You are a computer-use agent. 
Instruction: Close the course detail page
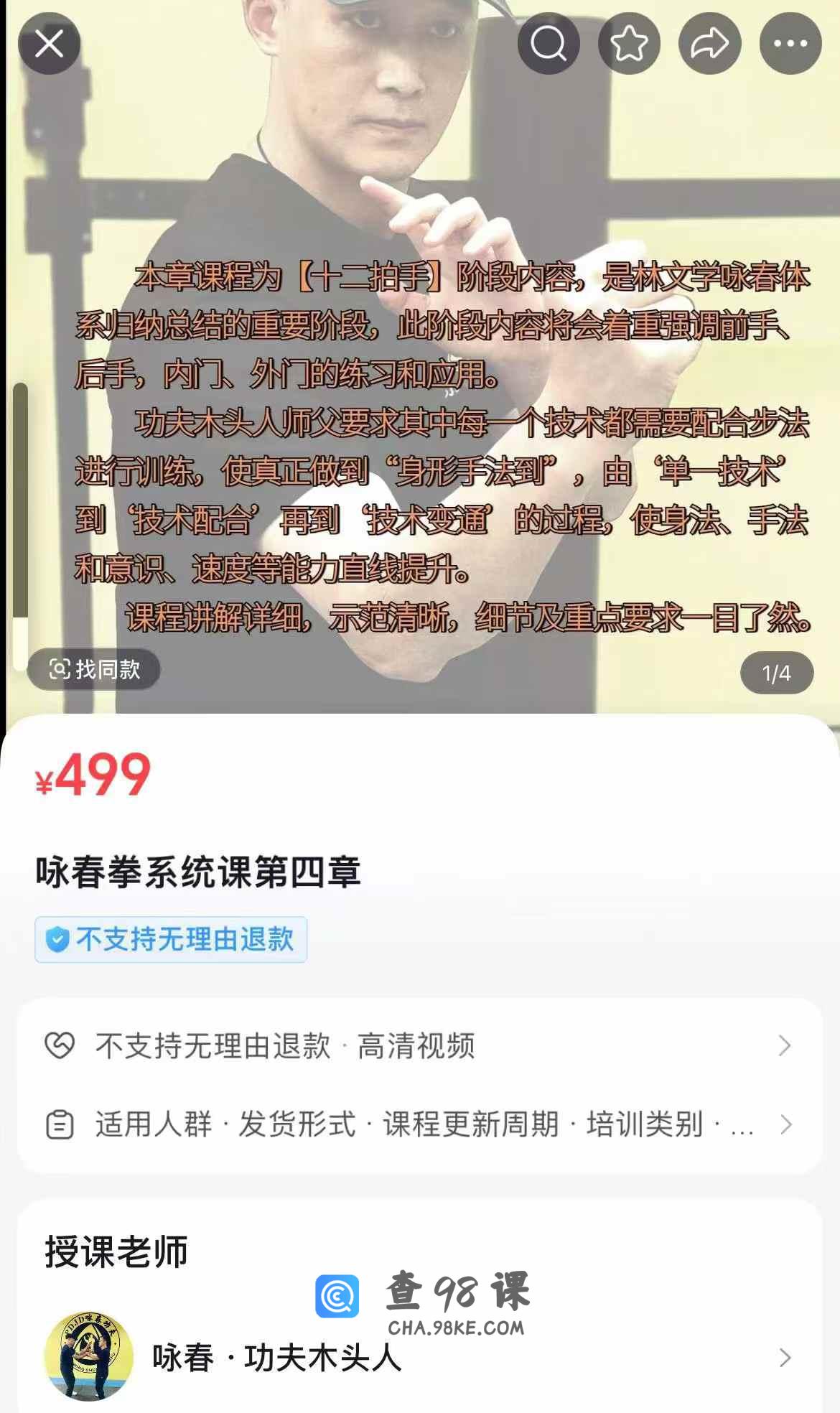49,44
